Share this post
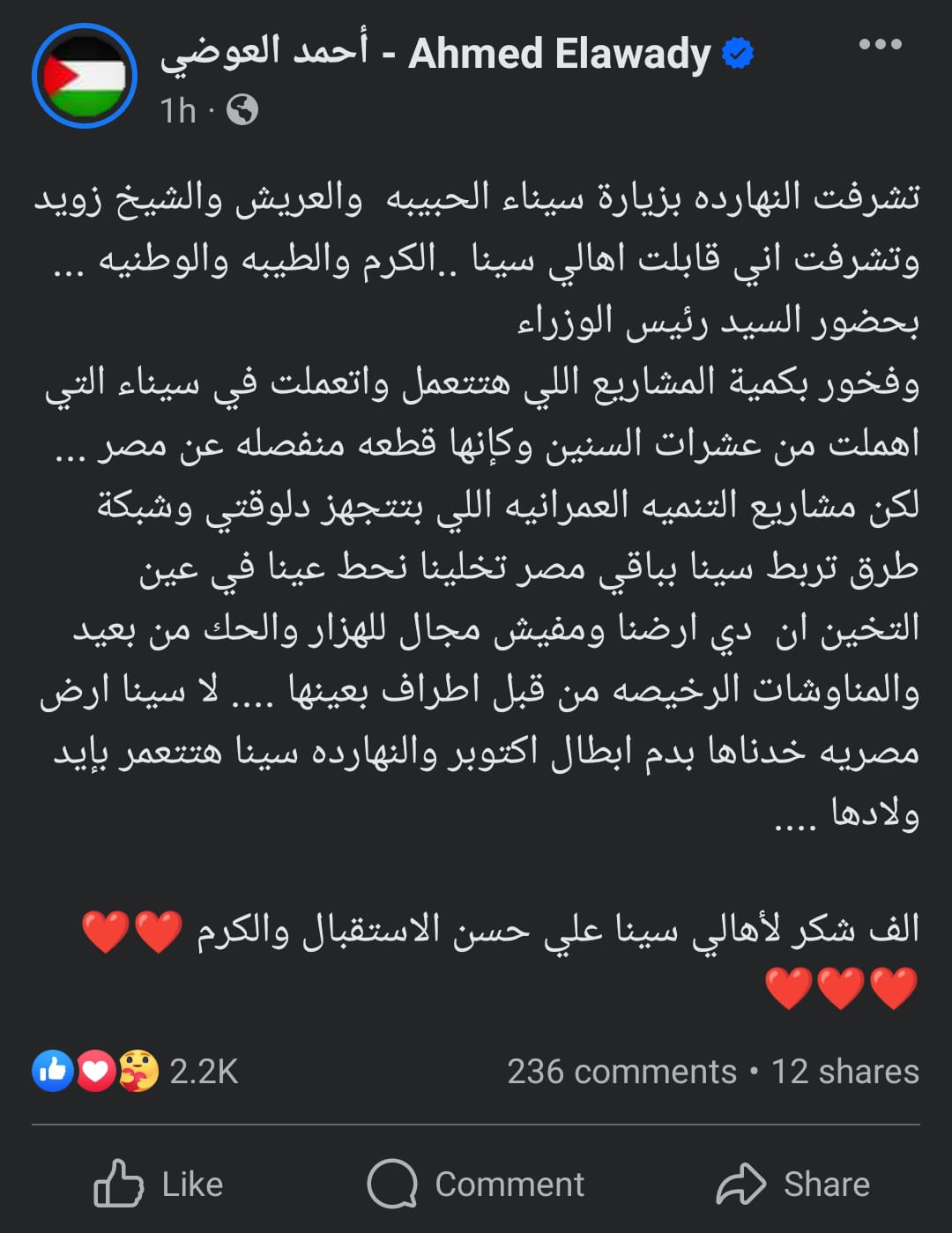 point(793,1184)
